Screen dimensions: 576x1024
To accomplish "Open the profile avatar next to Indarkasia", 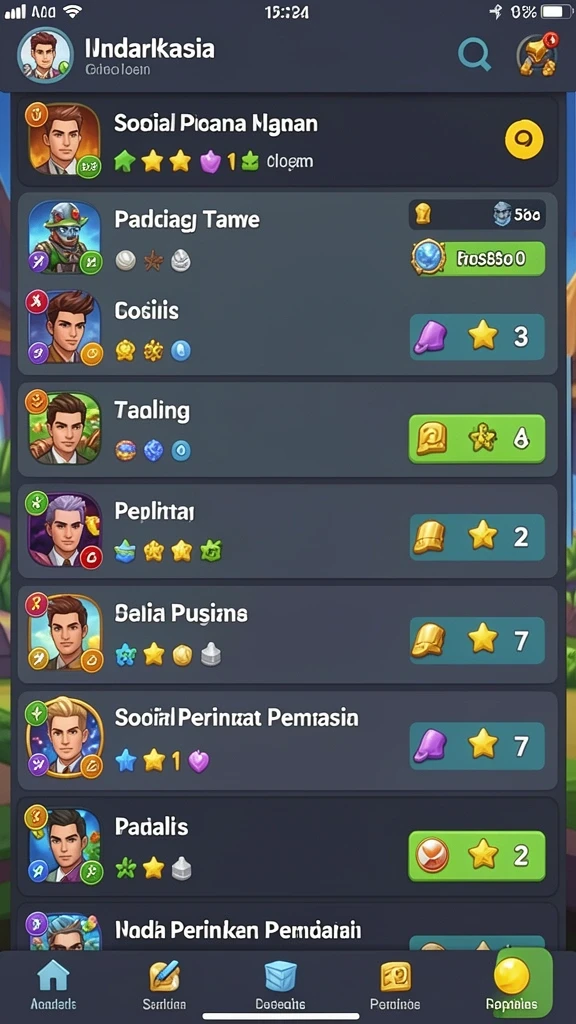I will 45,54.
